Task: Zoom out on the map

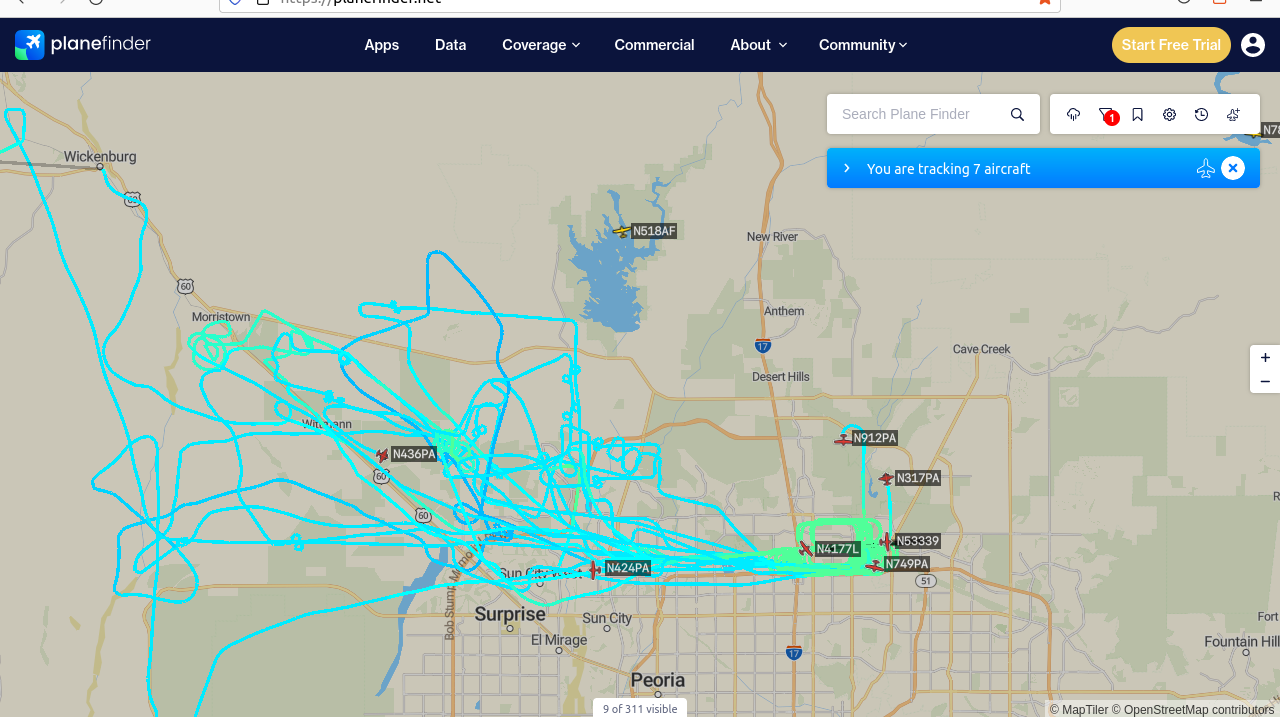Action: (x=1265, y=381)
